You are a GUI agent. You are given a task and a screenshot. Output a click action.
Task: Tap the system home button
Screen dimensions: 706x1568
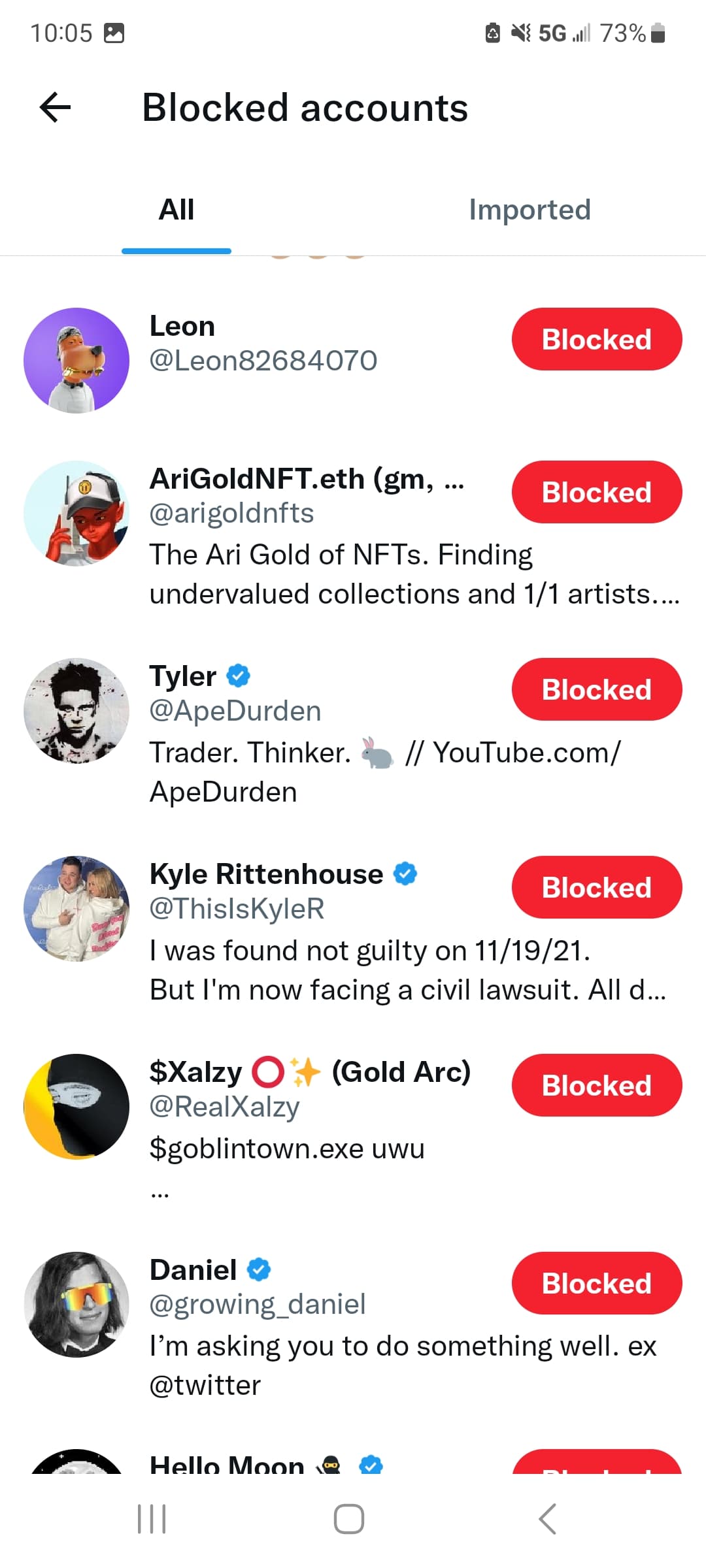click(349, 1519)
